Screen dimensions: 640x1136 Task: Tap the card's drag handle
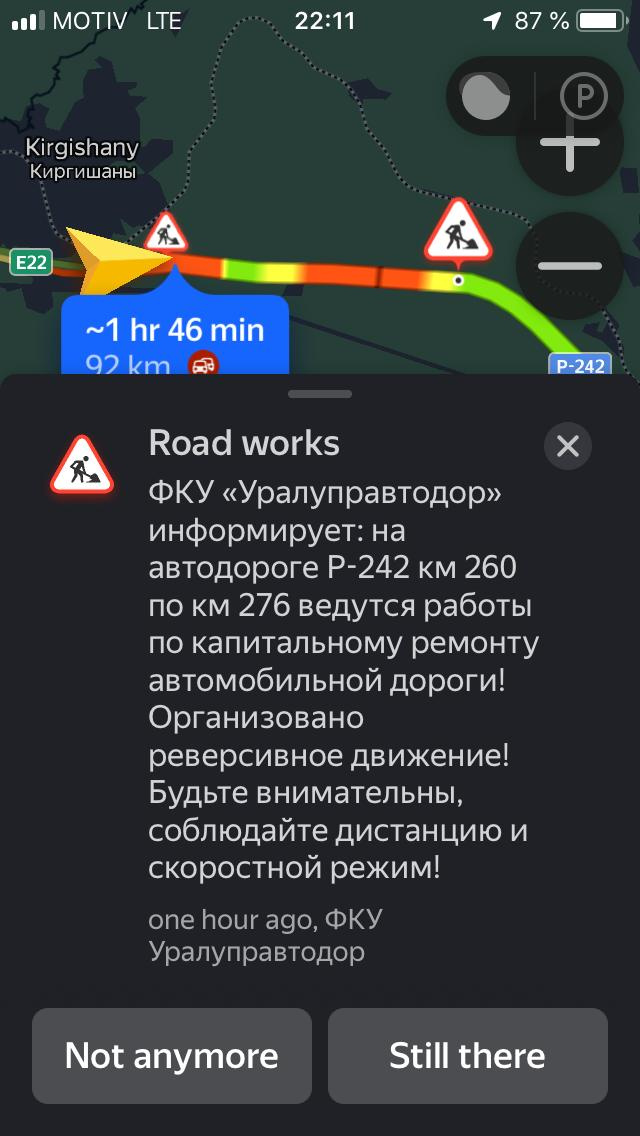pyautogui.click(x=320, y=394)
